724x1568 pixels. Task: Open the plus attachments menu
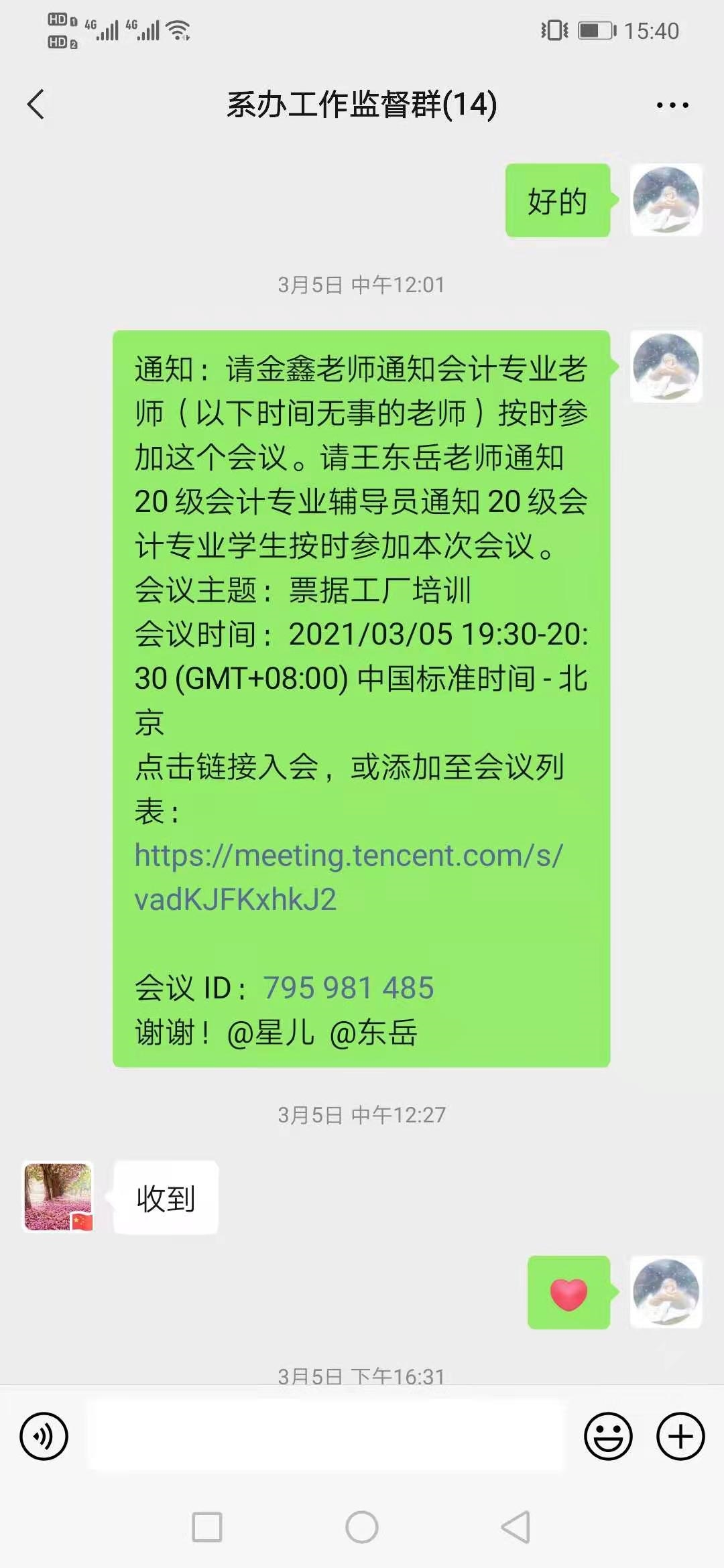[680, 1436]
